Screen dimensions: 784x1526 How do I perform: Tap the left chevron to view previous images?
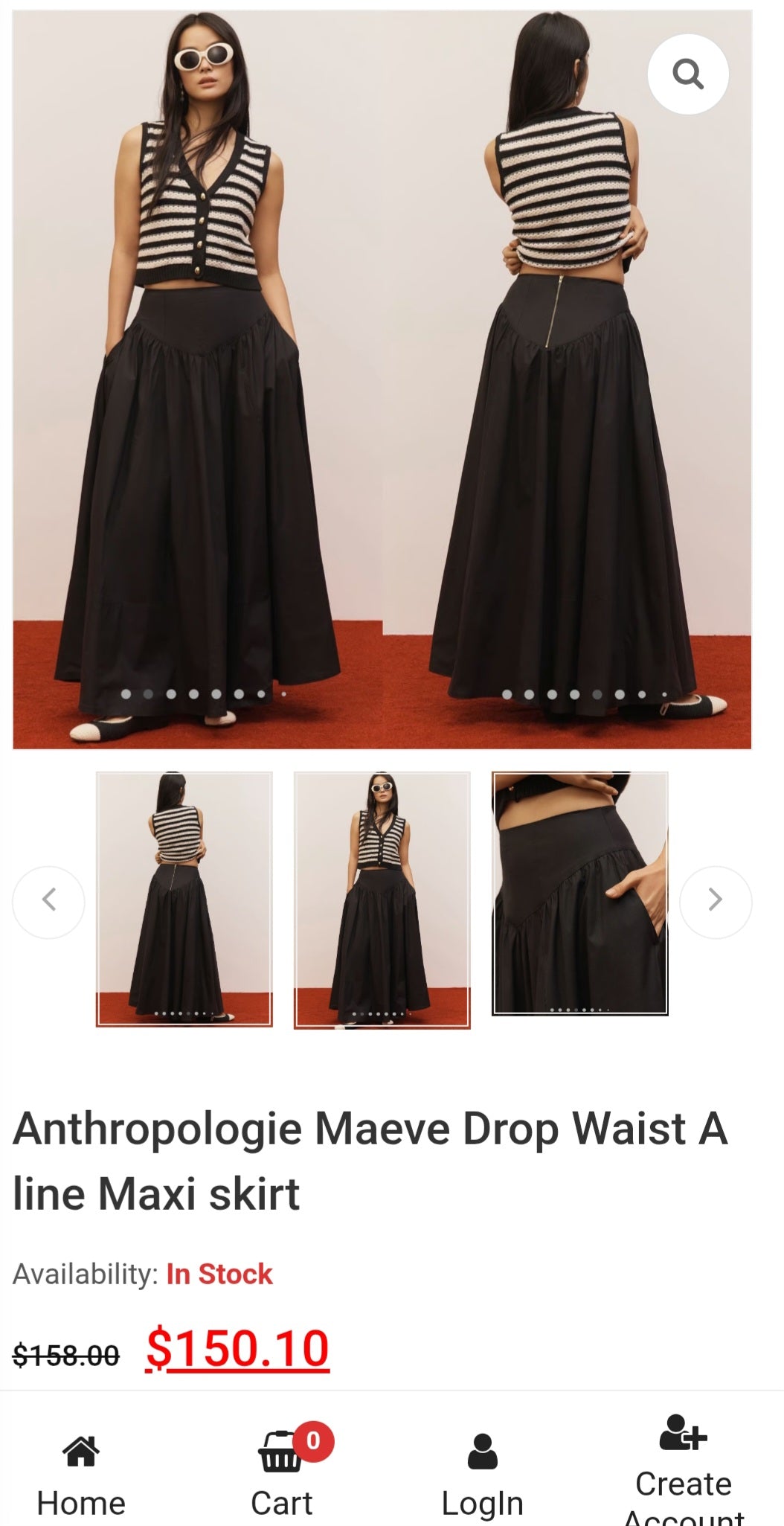point(48,899)
